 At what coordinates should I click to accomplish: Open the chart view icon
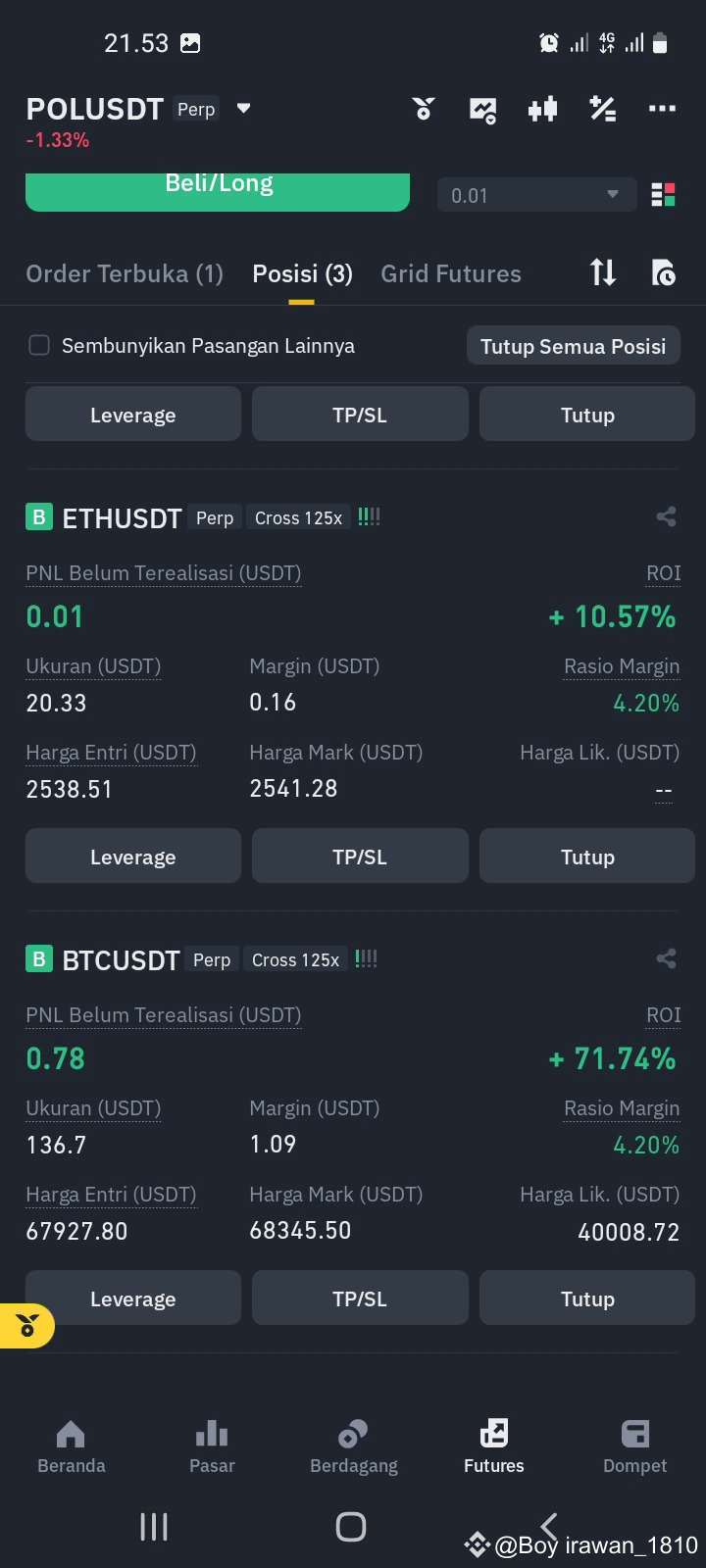[x=482, y=109]
